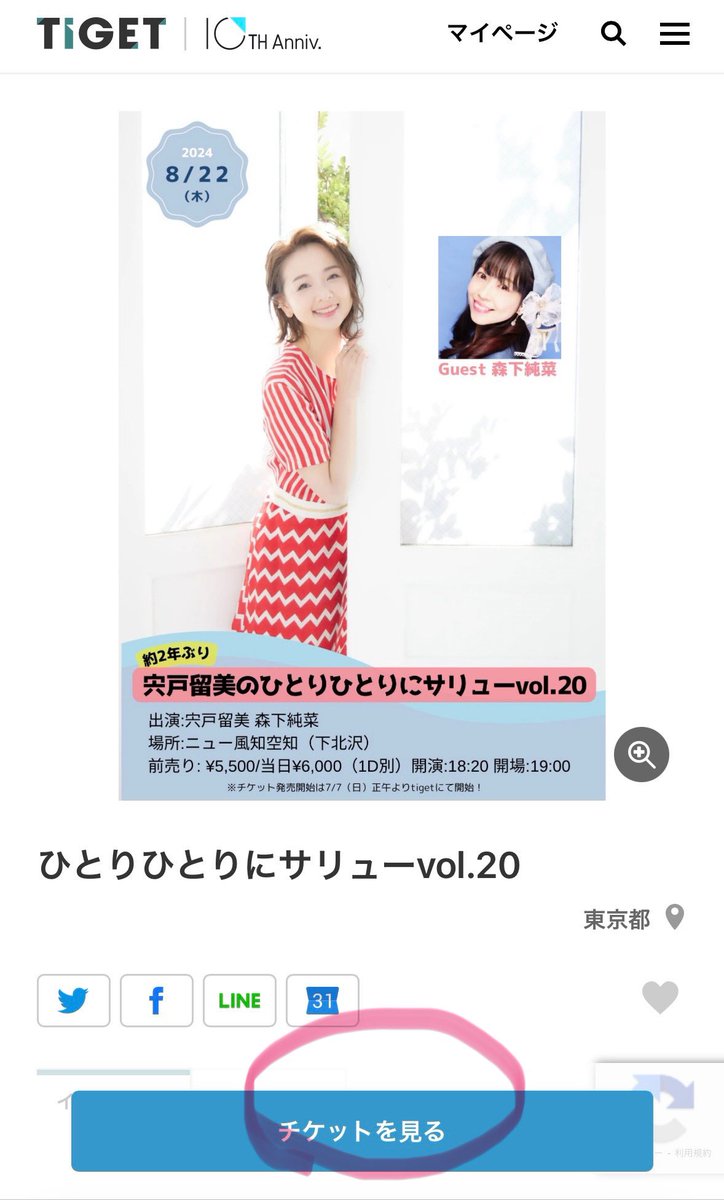
Task: Favorite this event with heart
Action: point(660,997)
